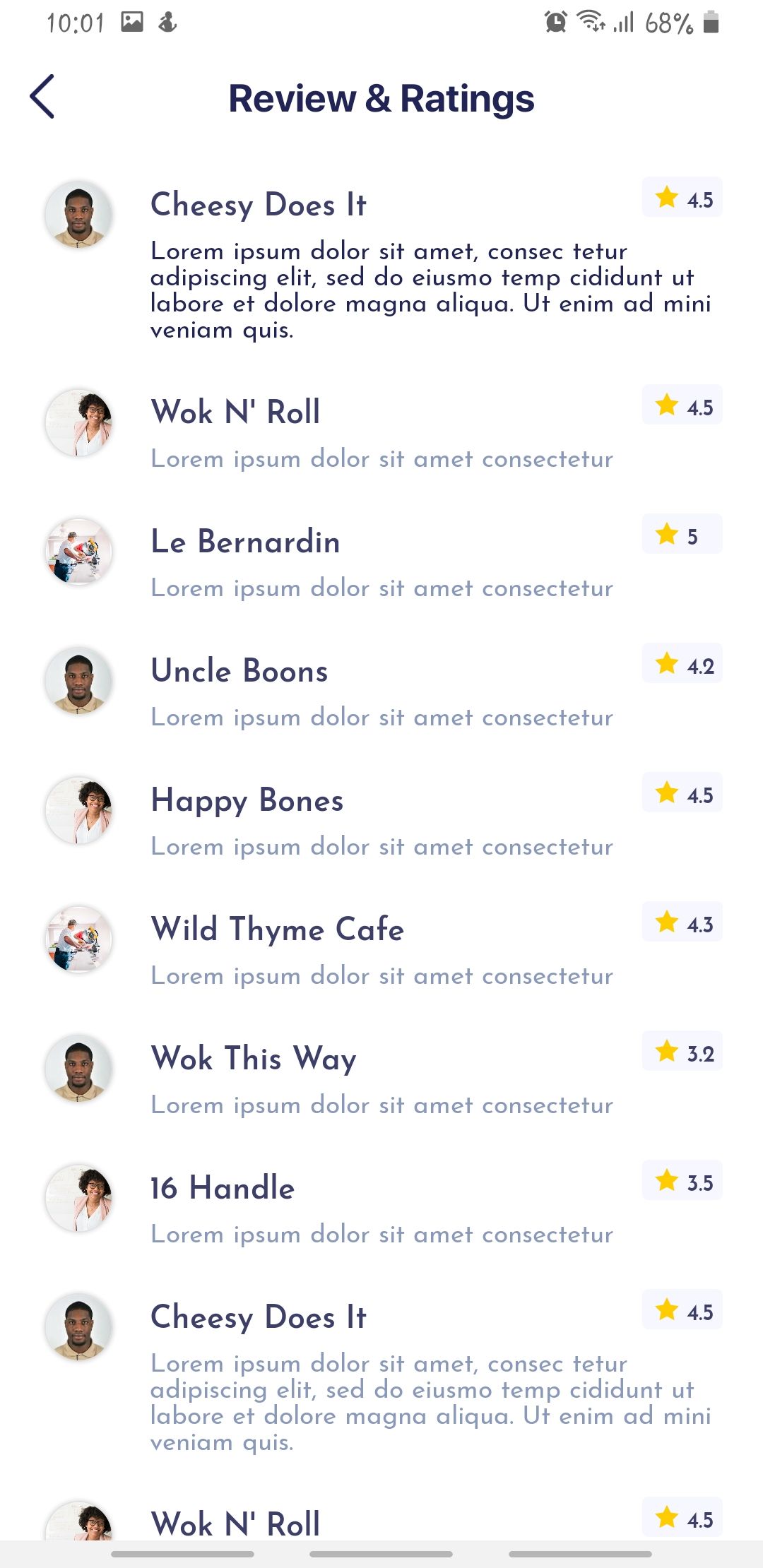
Task: Tap the Wok This Way review
Action: point(381,1079)
